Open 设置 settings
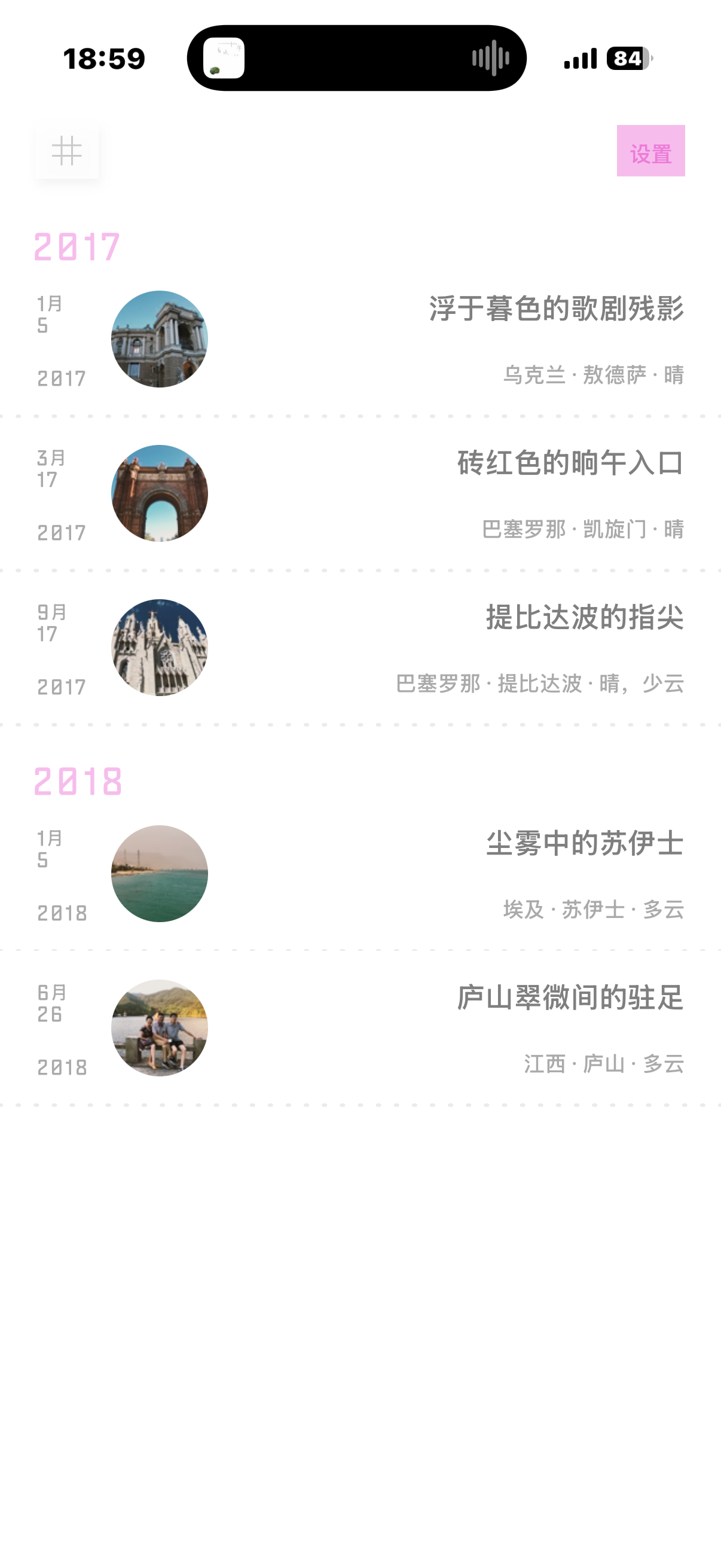The height and width of the screenshot is (1568, 721). [x=650, y=151]
